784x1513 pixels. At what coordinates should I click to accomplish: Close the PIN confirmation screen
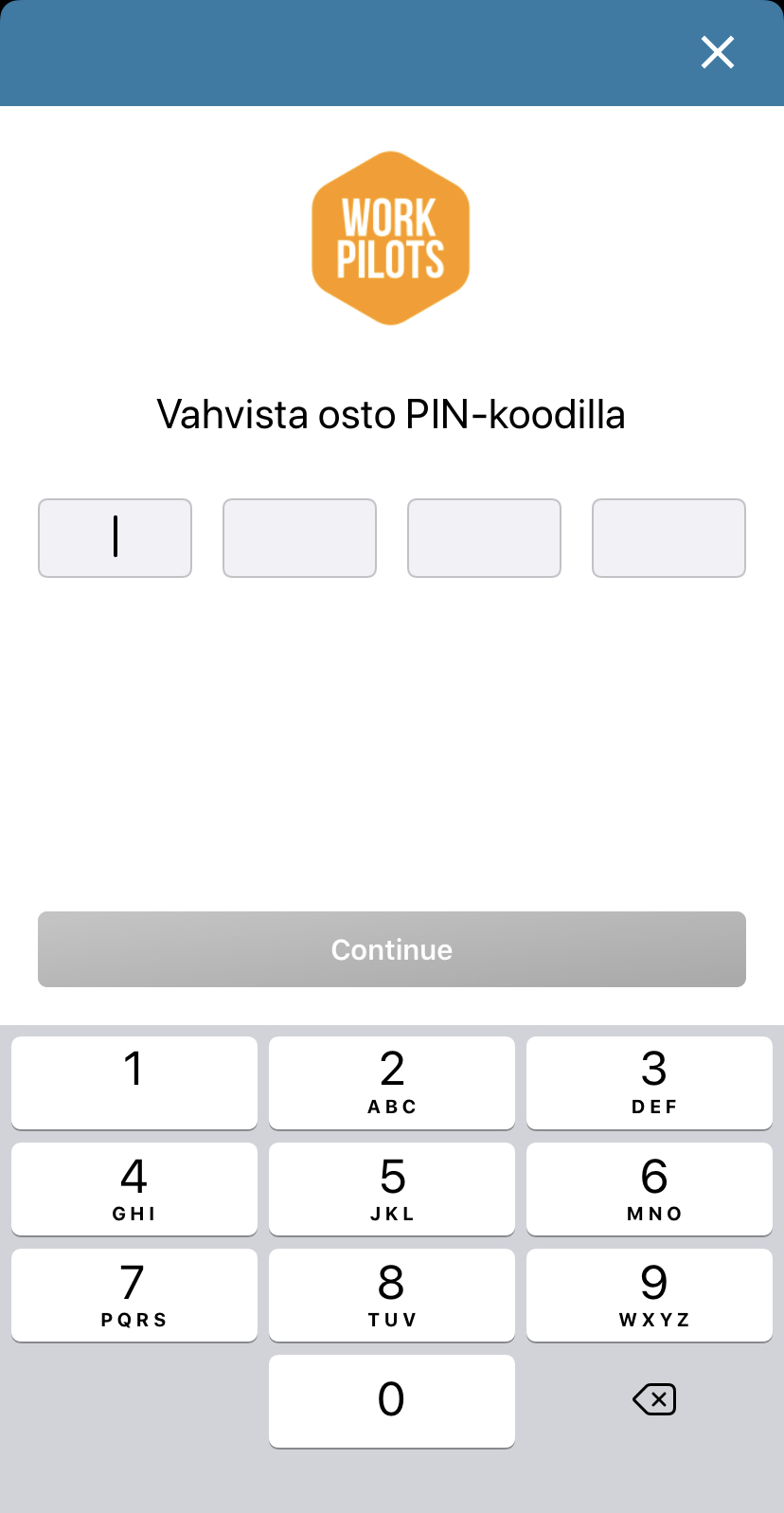point(718,52)
